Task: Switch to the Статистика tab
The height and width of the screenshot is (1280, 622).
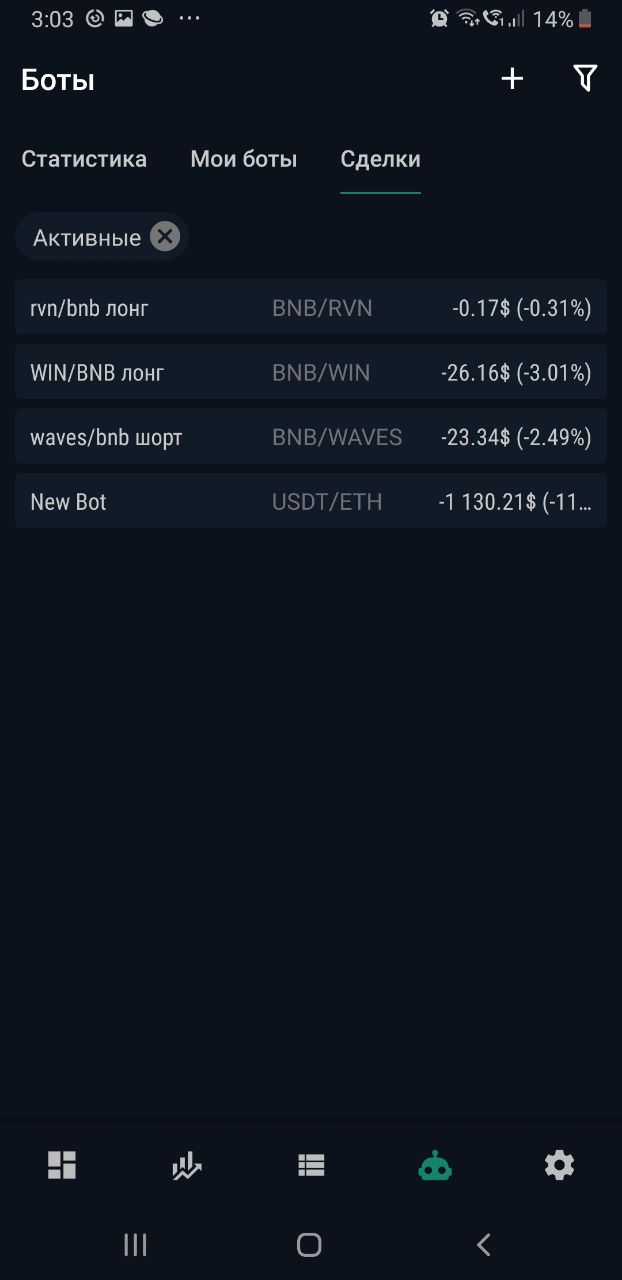Action: point(84,159)
